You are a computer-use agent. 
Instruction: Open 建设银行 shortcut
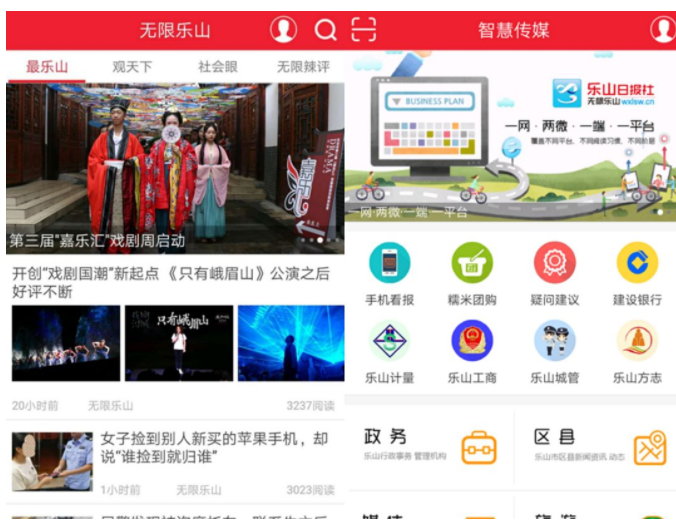click(x=637, y=271)
